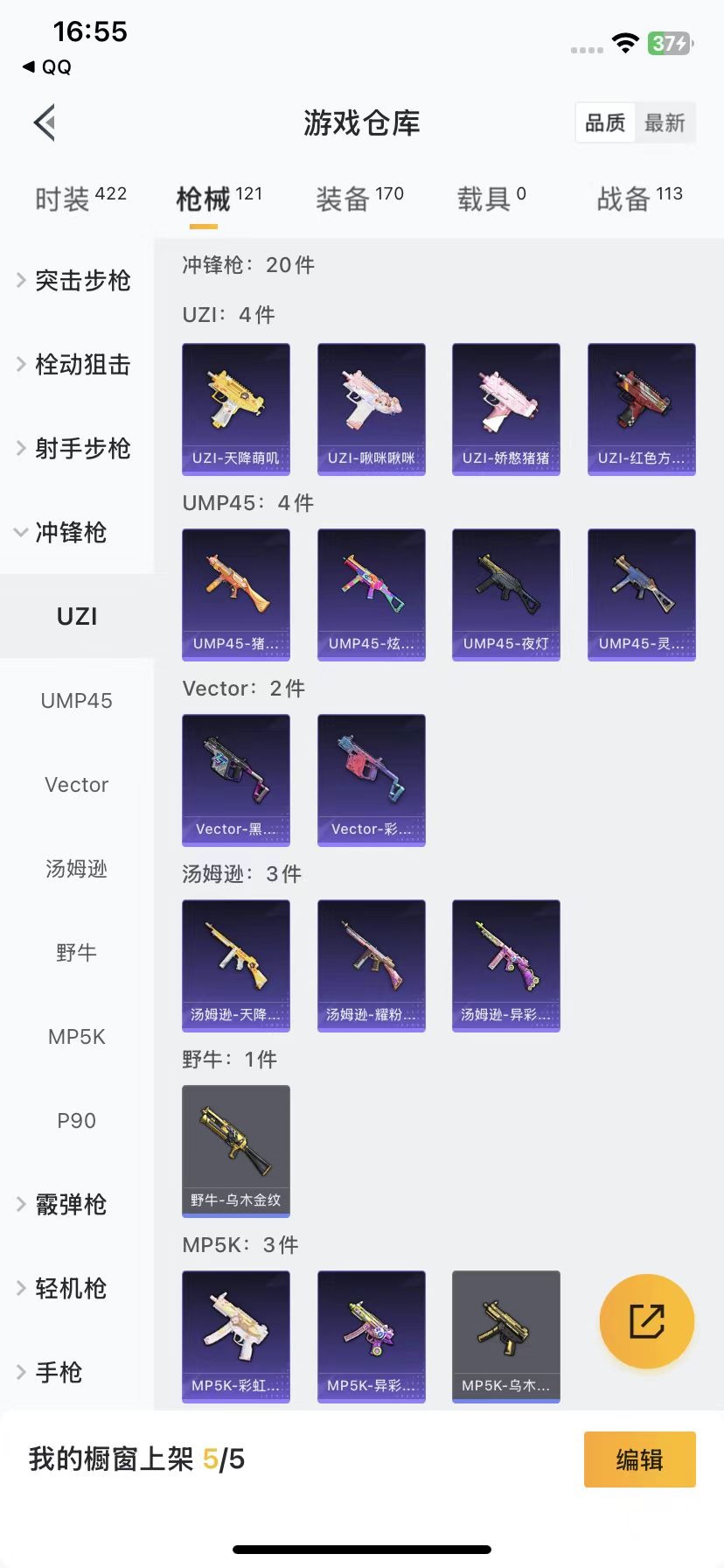Image resolution: width=724 pixels, height=1568 pixels.
Task: Go back from the 游戏仓库 page
Action: tap(45, 122)
